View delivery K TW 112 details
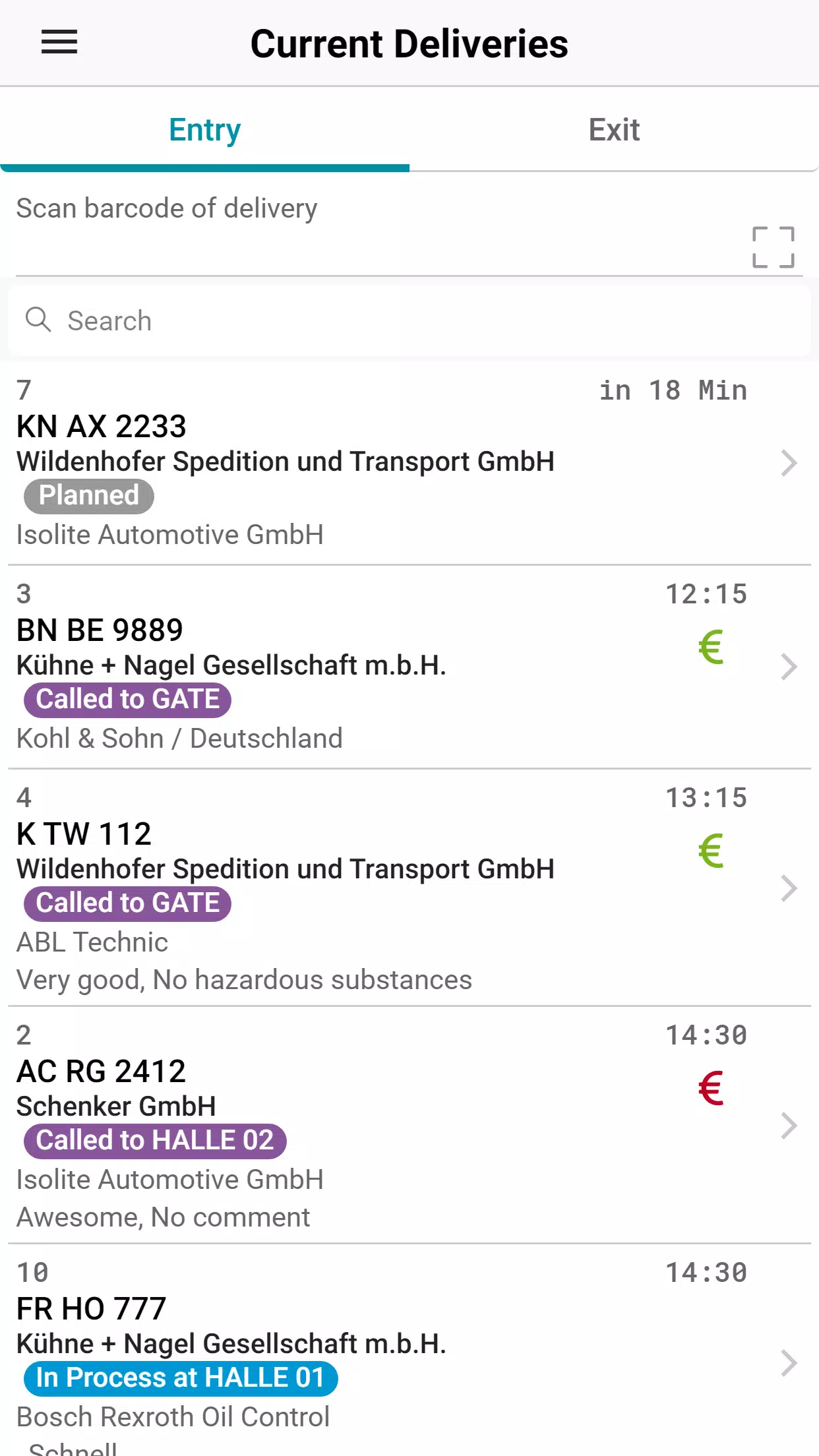The width and height of the screenshot is (819, 1456). (x=409, y=888)
